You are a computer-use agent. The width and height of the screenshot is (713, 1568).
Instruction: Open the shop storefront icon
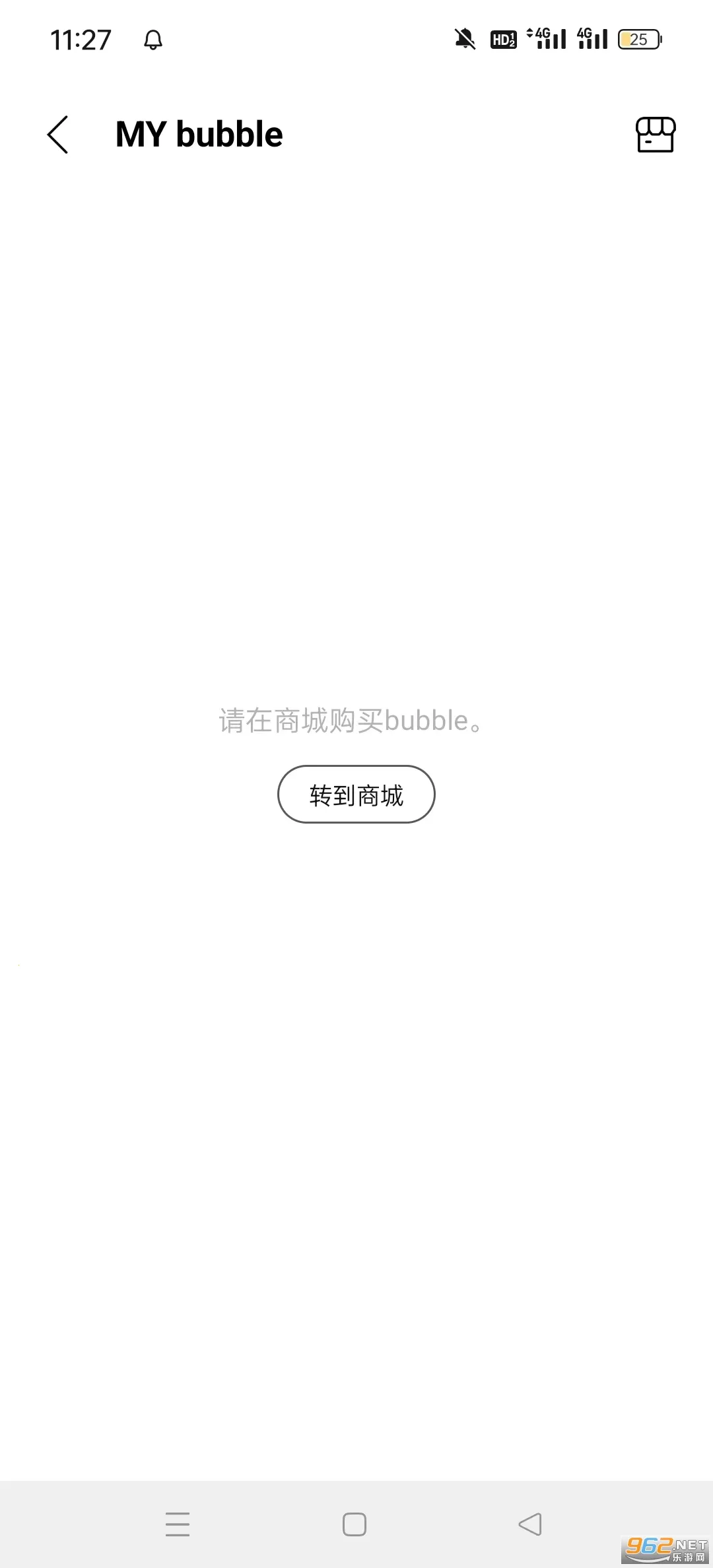654,135
